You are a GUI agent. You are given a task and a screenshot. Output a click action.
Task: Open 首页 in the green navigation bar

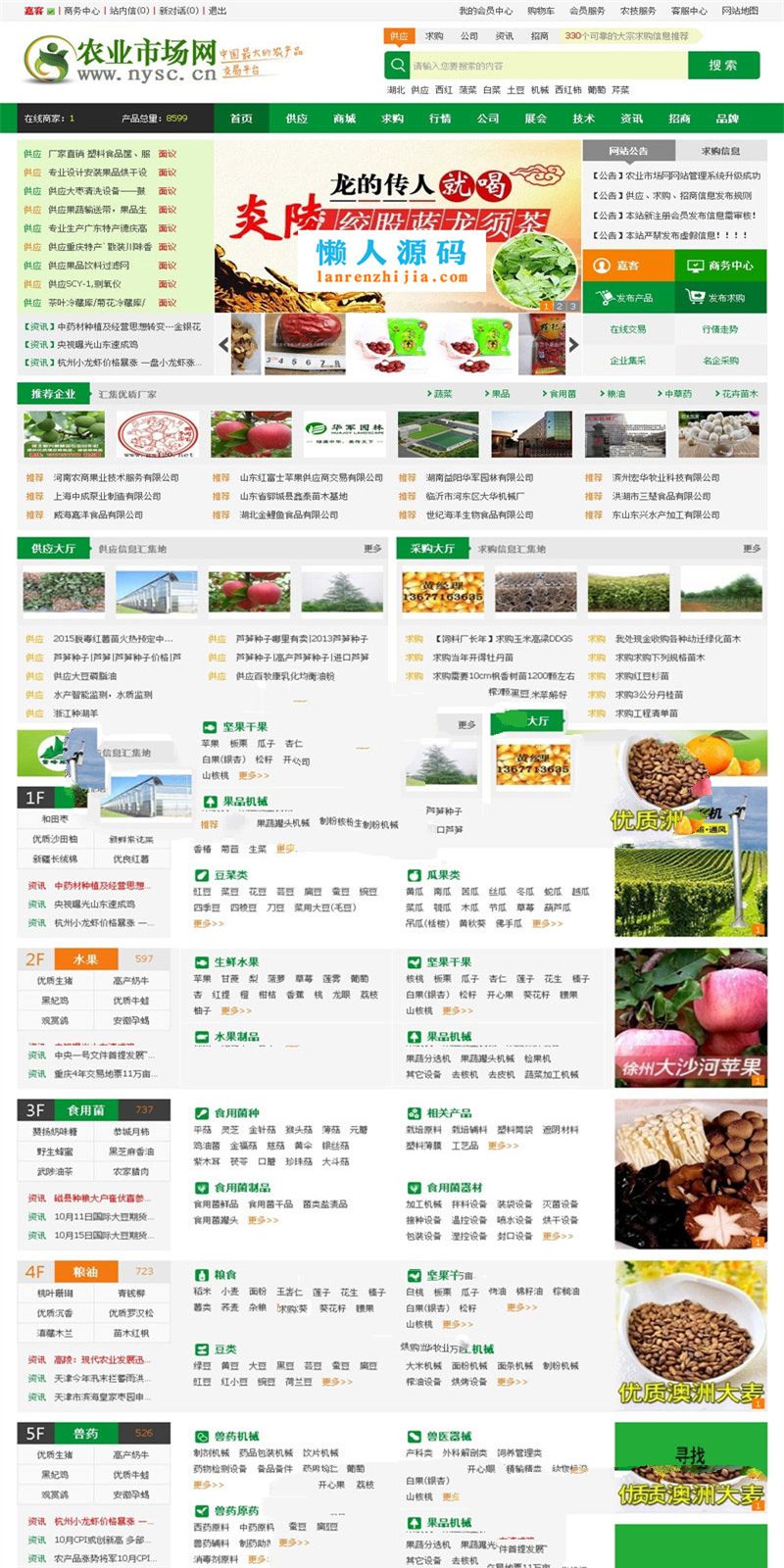point(241,119)
